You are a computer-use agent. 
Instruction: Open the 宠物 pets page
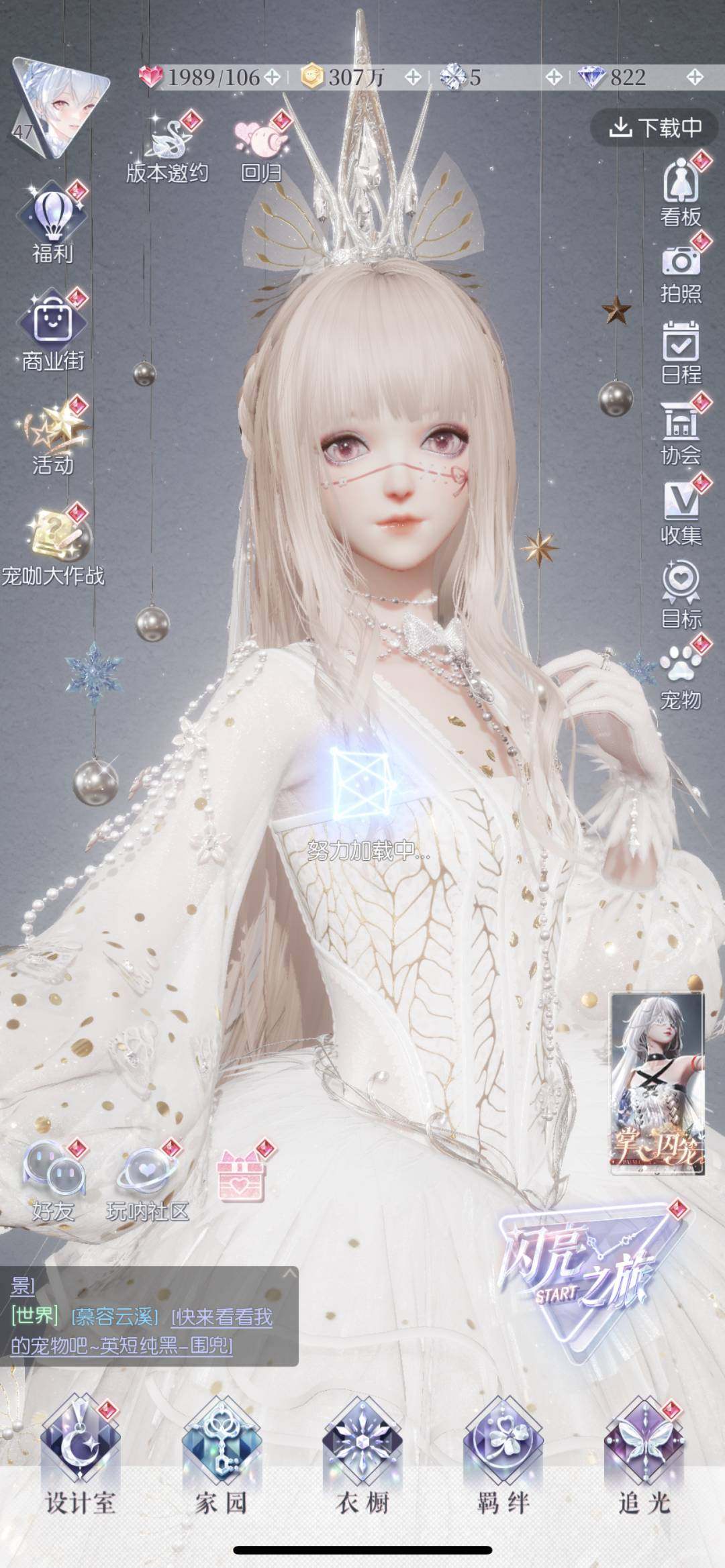click(x=681, y=676)
